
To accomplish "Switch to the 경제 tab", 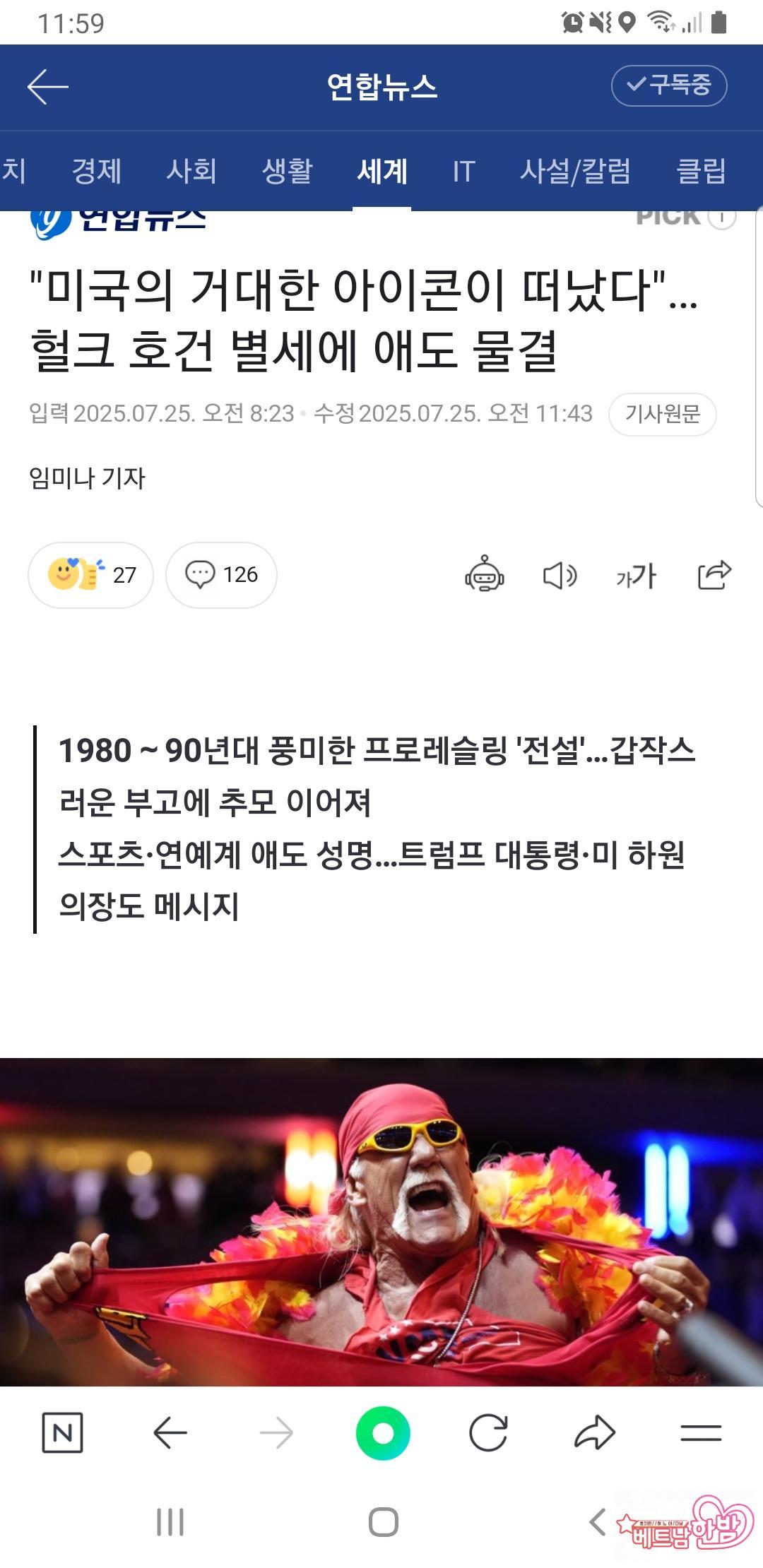I will click(x=97, y=171).
